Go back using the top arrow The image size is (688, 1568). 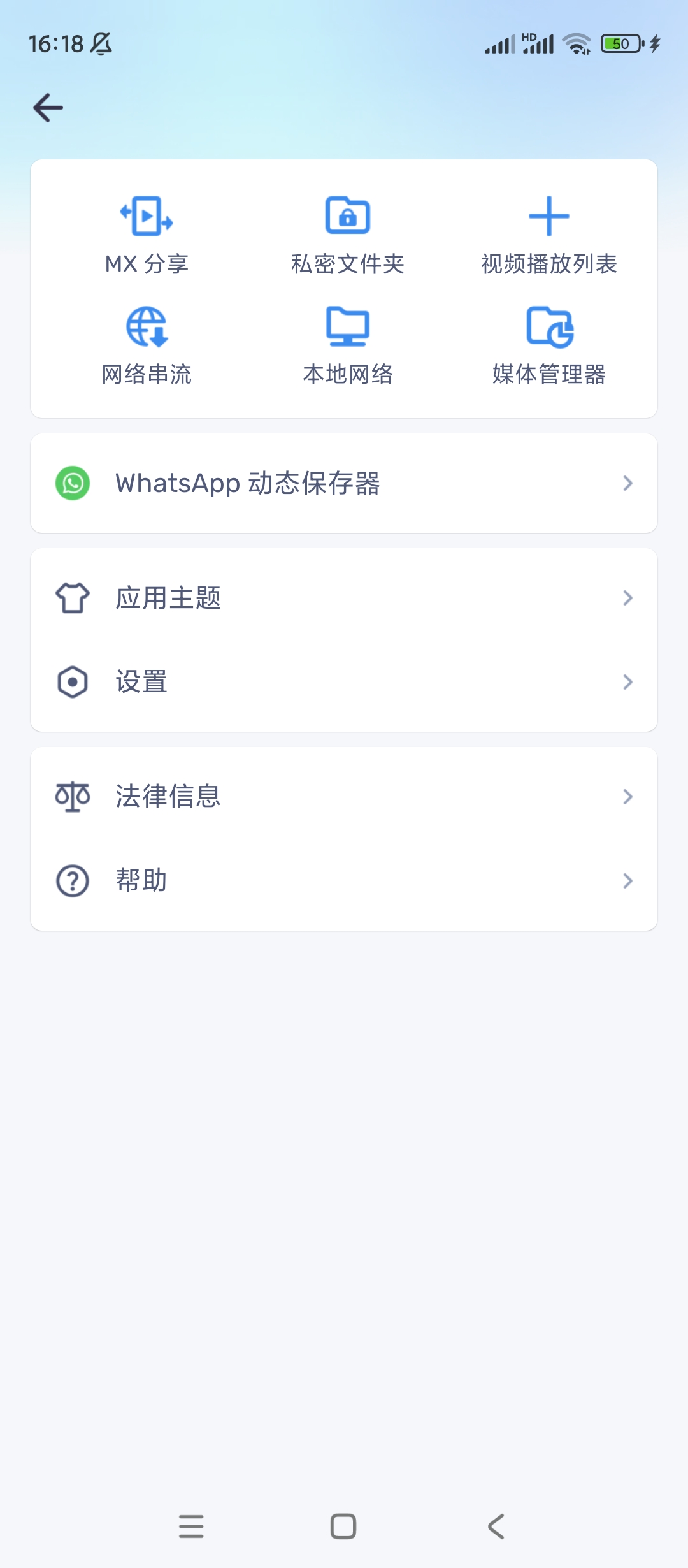48,107
